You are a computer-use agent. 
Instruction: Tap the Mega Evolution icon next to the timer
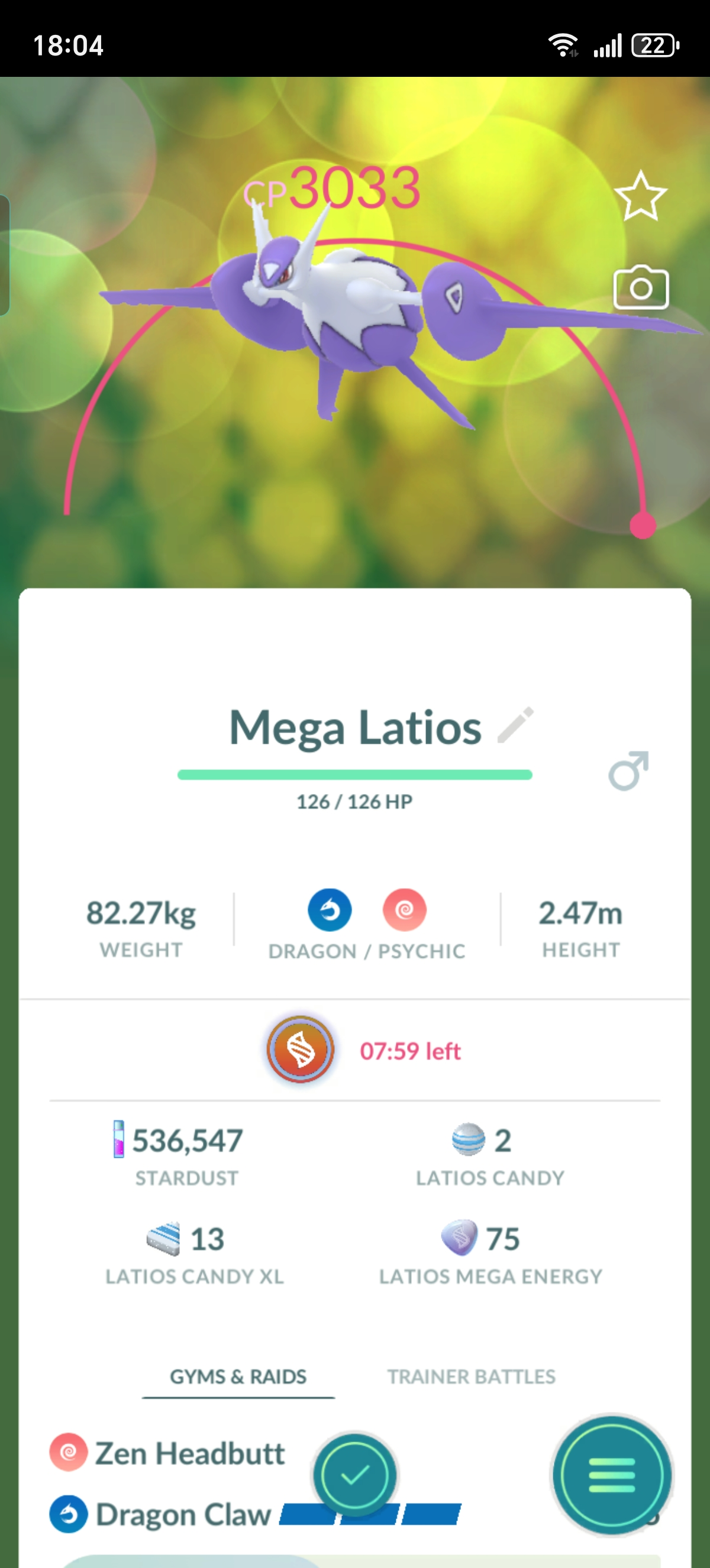tap(300, 1050)
